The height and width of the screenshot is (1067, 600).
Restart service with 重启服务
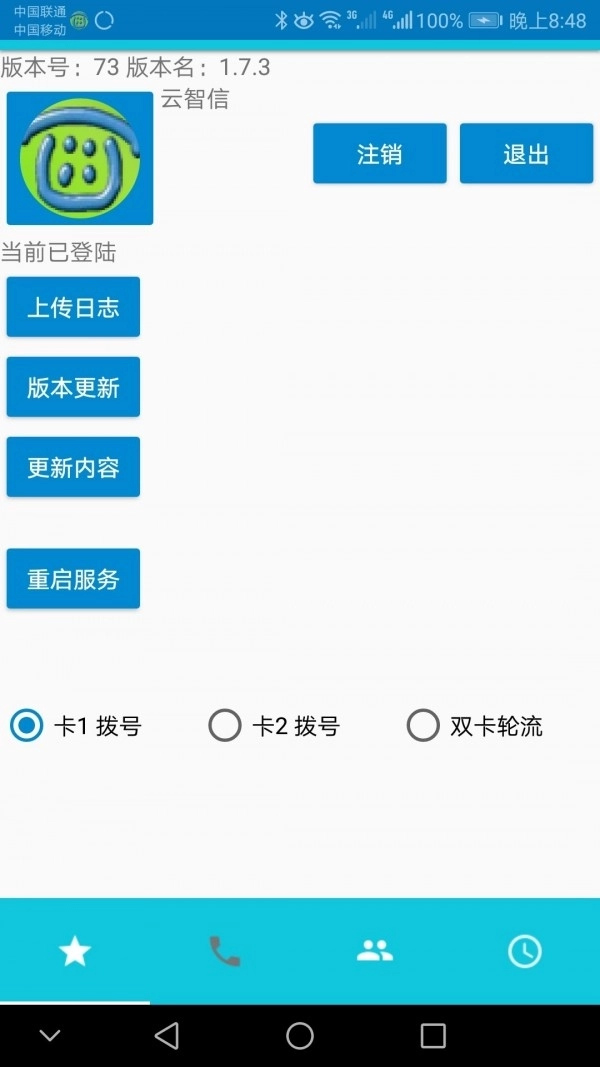73,579
